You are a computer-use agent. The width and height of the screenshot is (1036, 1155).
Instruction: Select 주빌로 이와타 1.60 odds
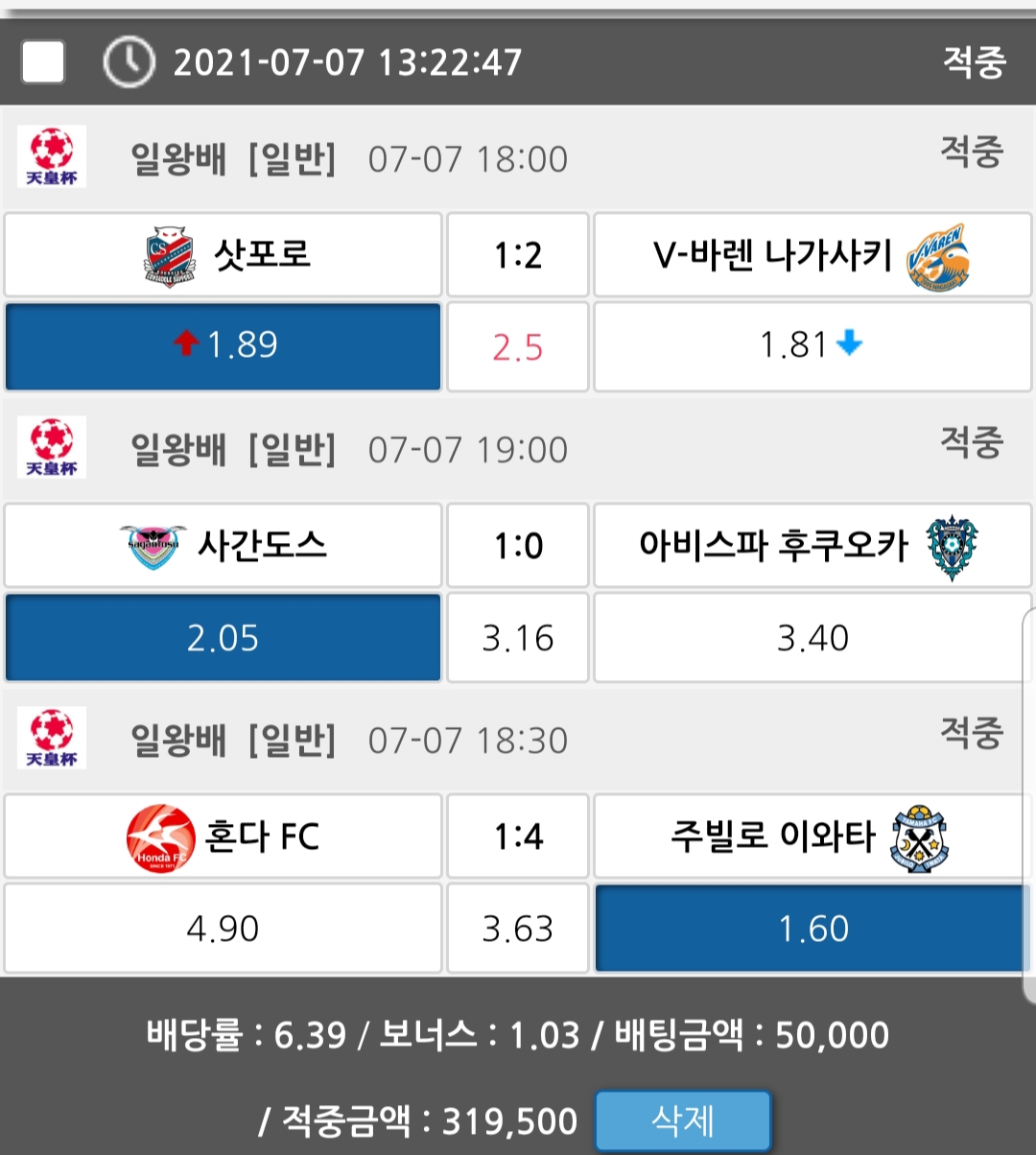point(812,929)
